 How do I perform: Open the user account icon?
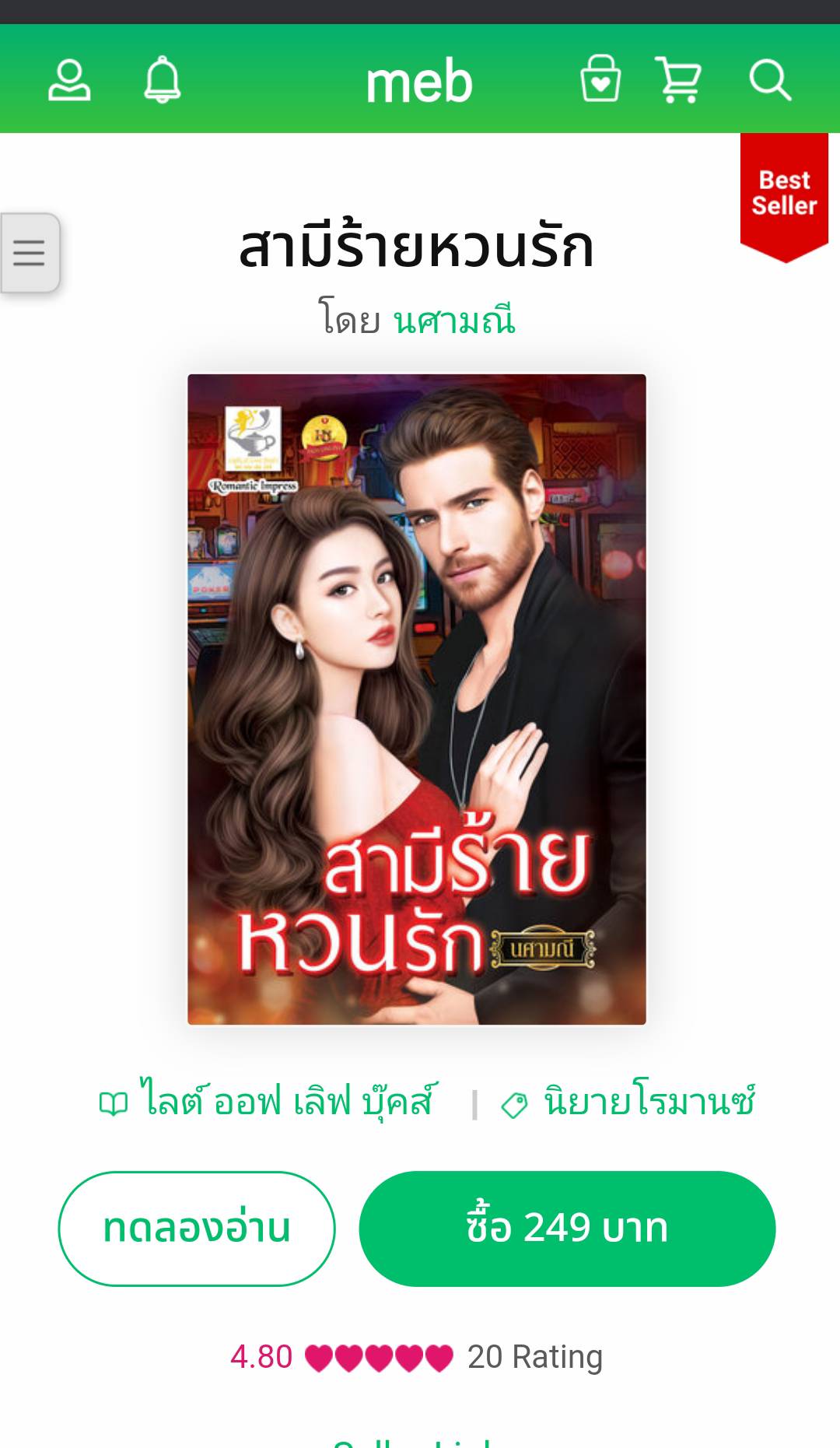pyautogui.click(x=69, y=80)
